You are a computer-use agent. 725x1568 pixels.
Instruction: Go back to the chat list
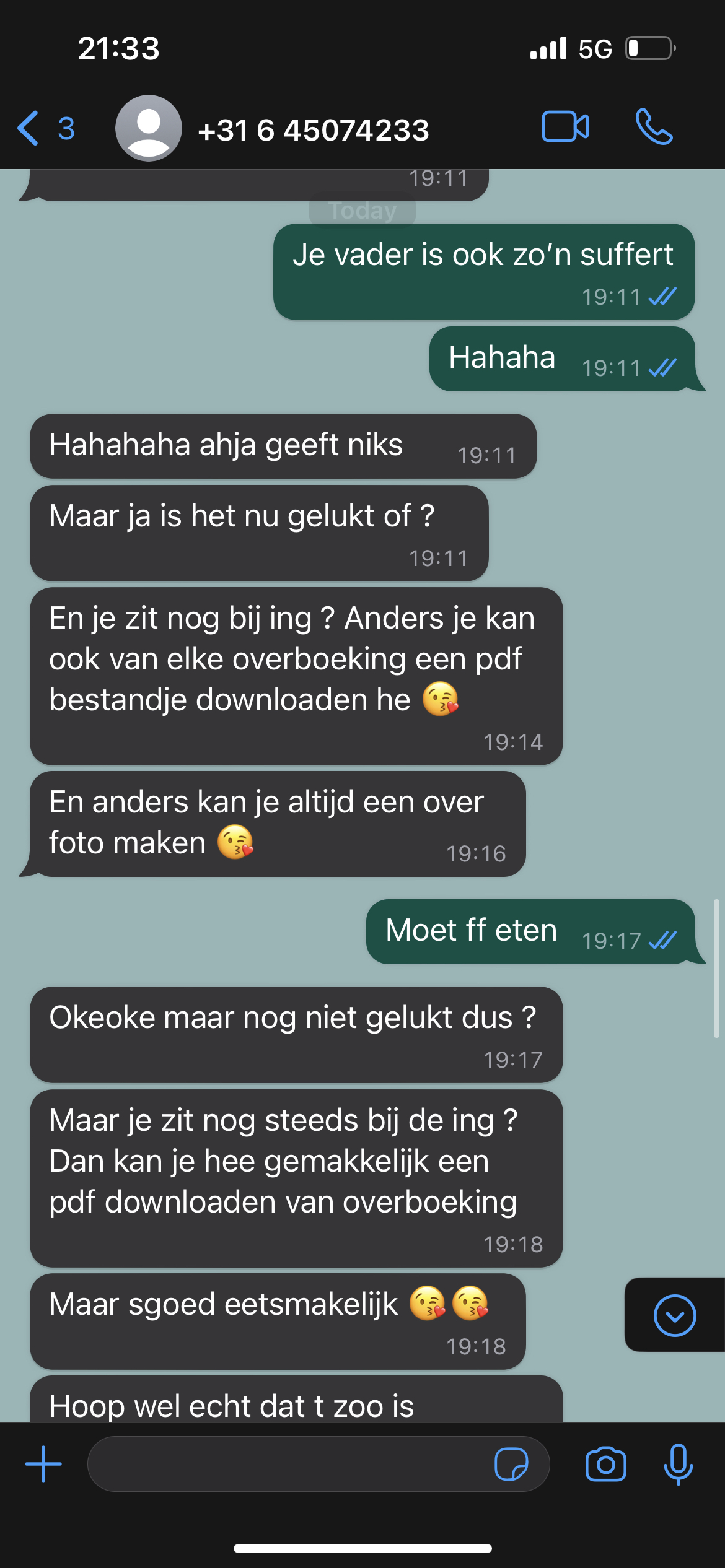43,129
